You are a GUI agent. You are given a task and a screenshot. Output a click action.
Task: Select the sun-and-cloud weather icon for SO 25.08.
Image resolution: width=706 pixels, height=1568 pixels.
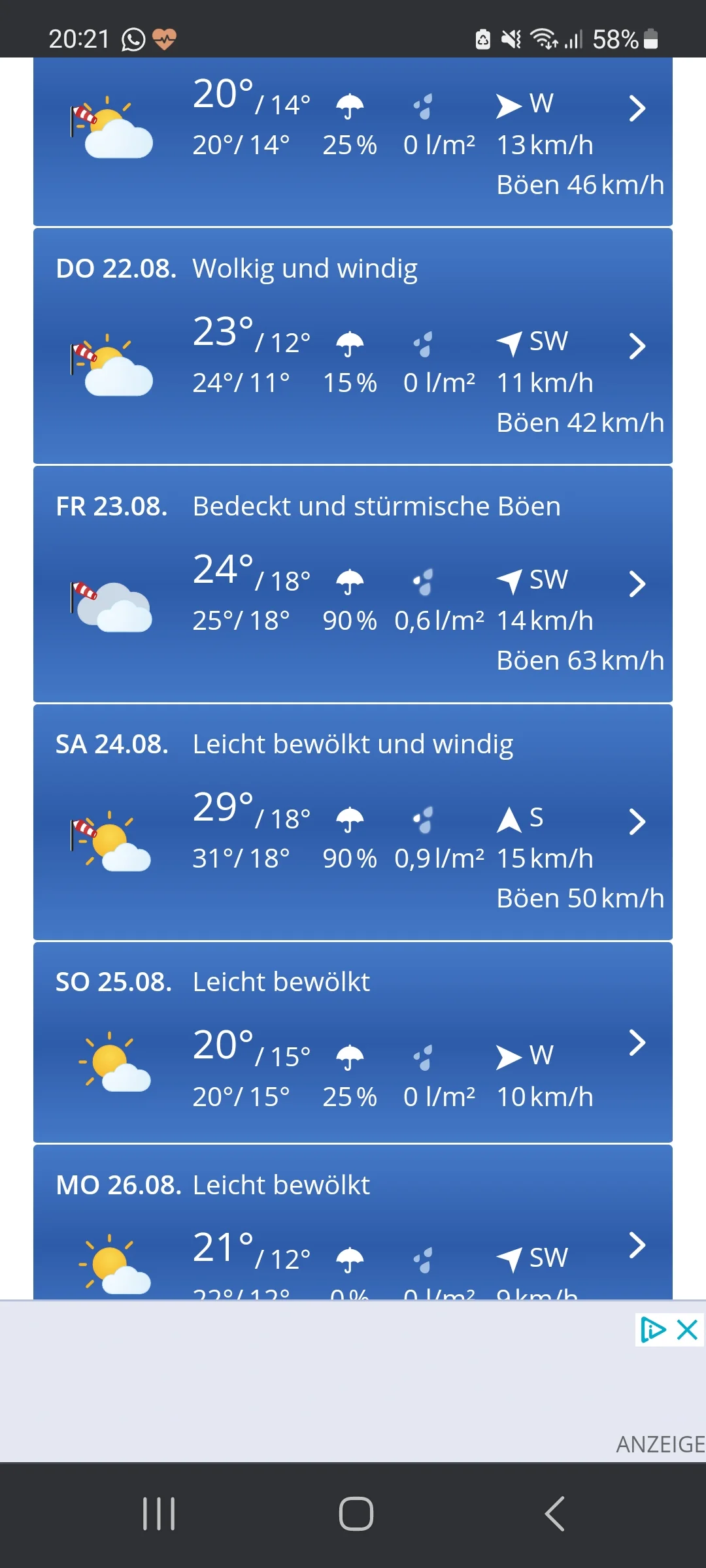116,1062
